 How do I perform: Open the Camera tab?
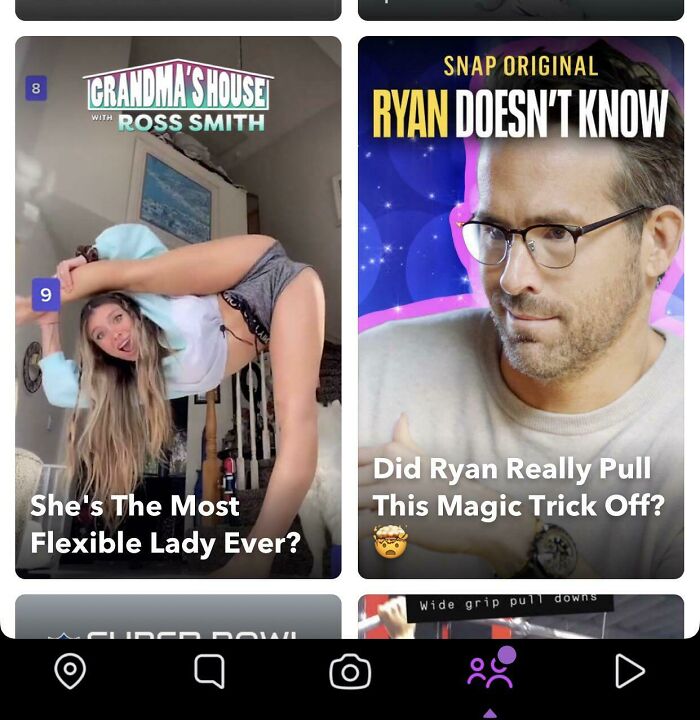(350, 672)
